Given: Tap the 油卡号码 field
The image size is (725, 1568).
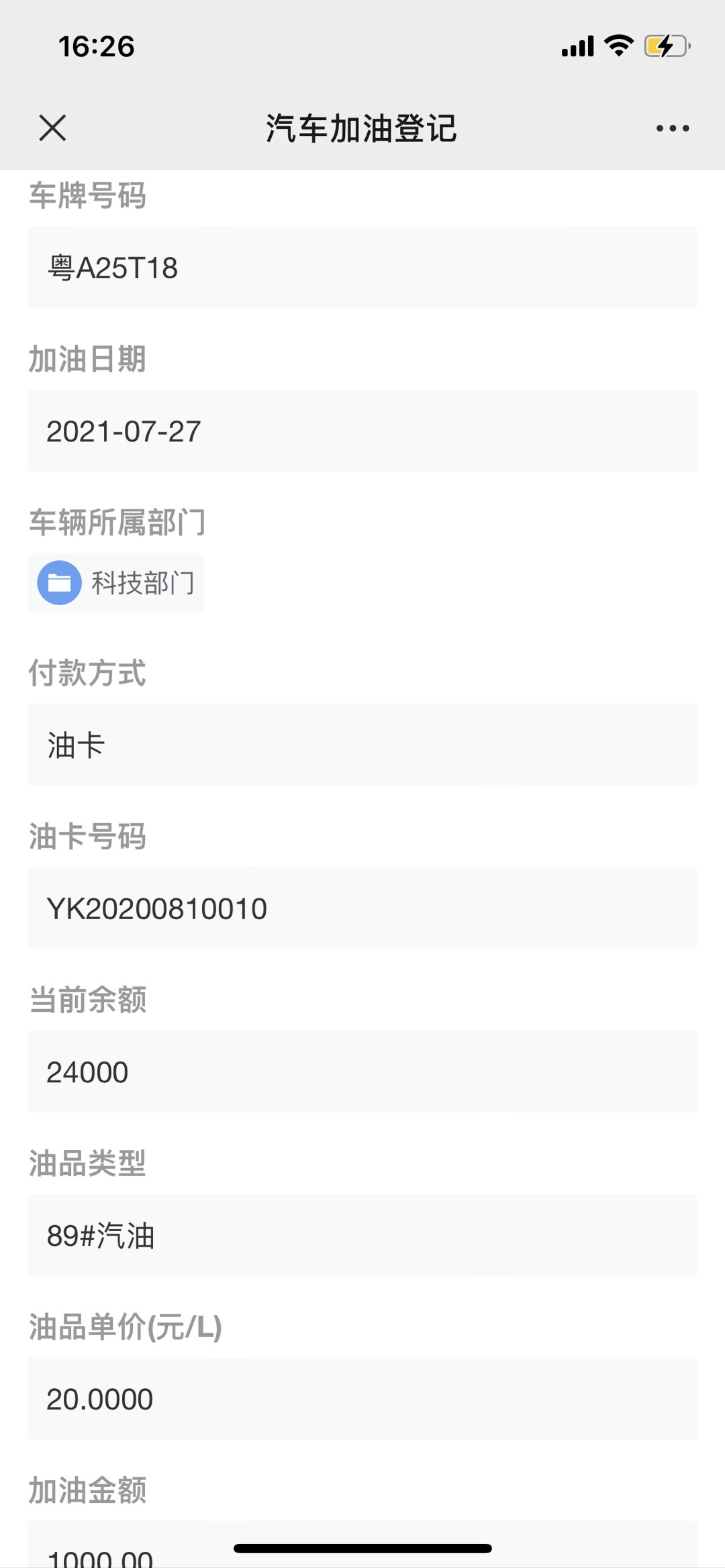Looking at the screenshot, I should pos(362,908).
